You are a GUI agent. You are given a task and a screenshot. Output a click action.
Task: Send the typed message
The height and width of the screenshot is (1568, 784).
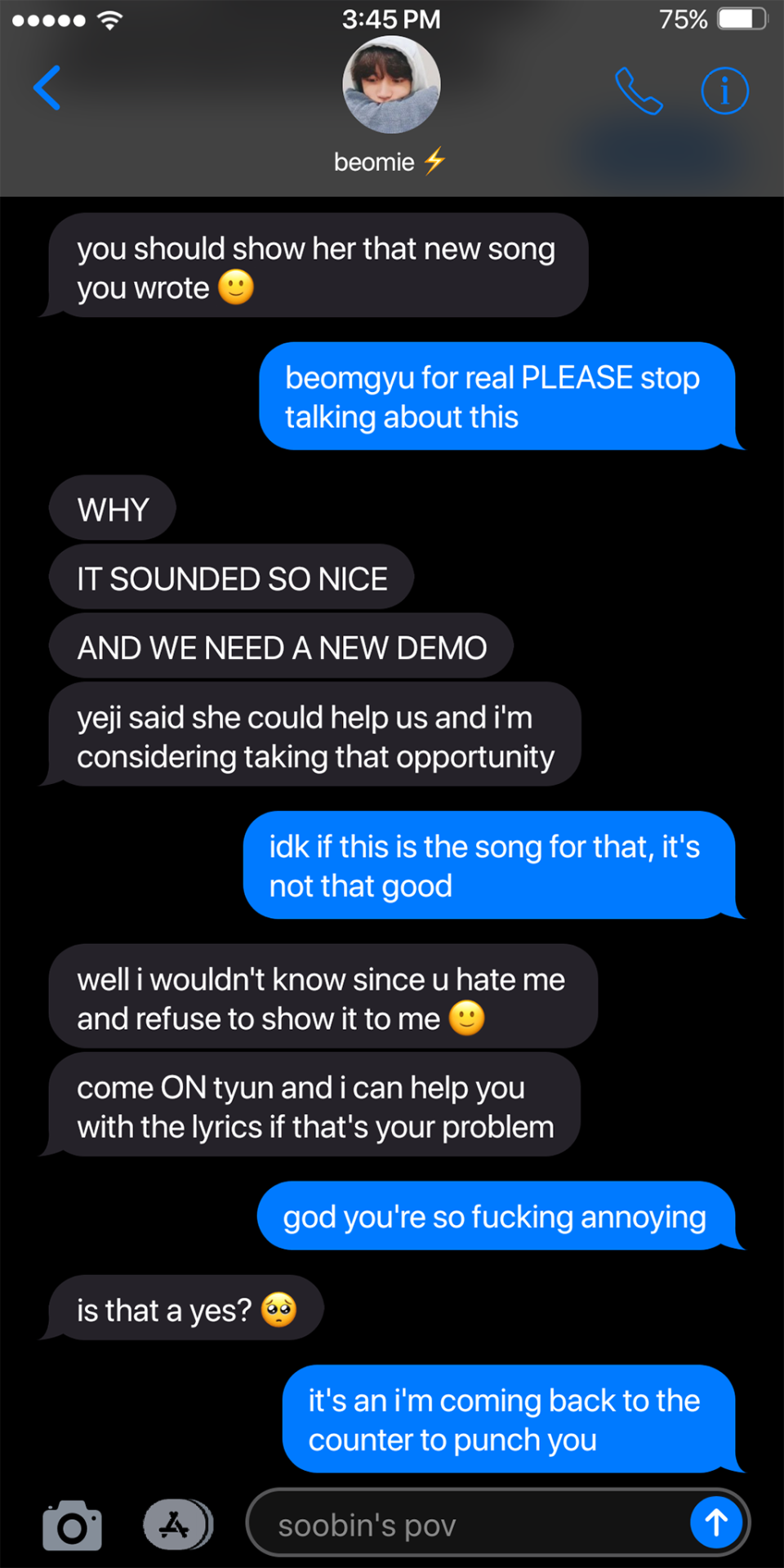coord(715,1522)
